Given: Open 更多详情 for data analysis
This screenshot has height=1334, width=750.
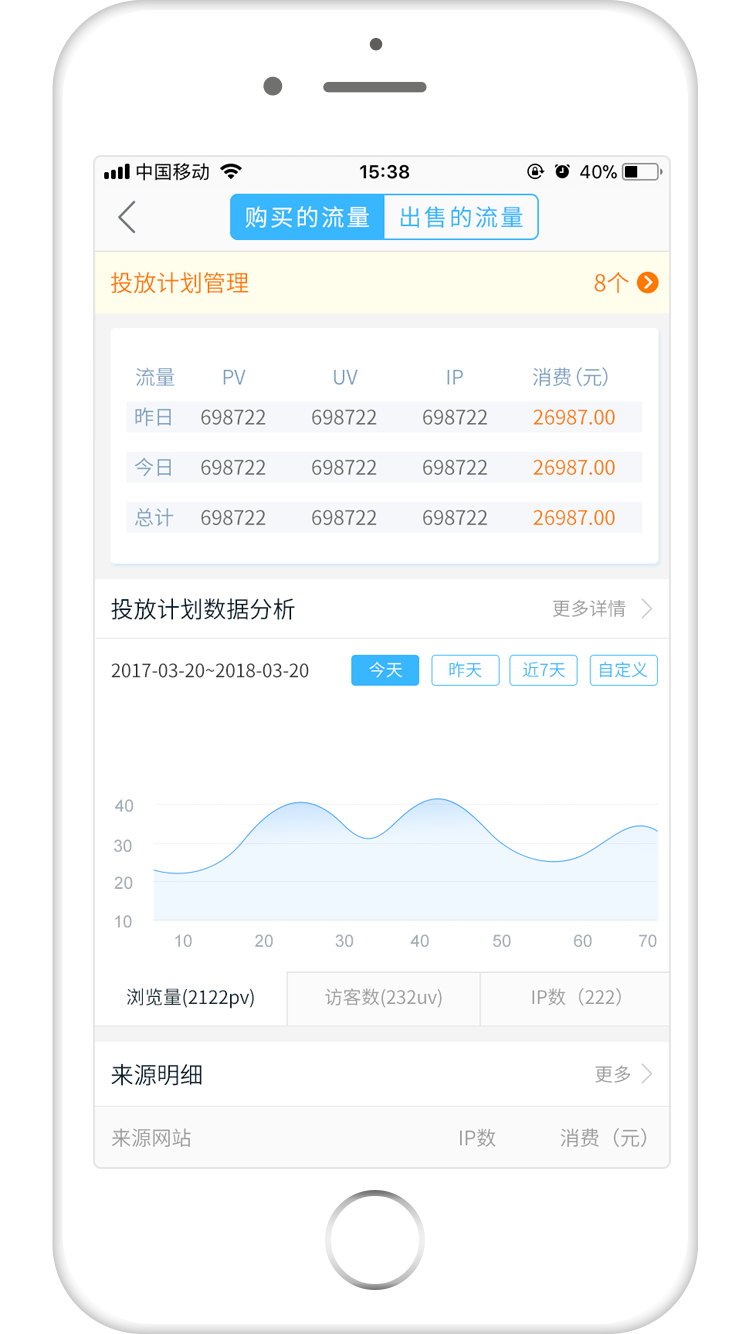Looking at the screenshot, I should pos(602,609).
